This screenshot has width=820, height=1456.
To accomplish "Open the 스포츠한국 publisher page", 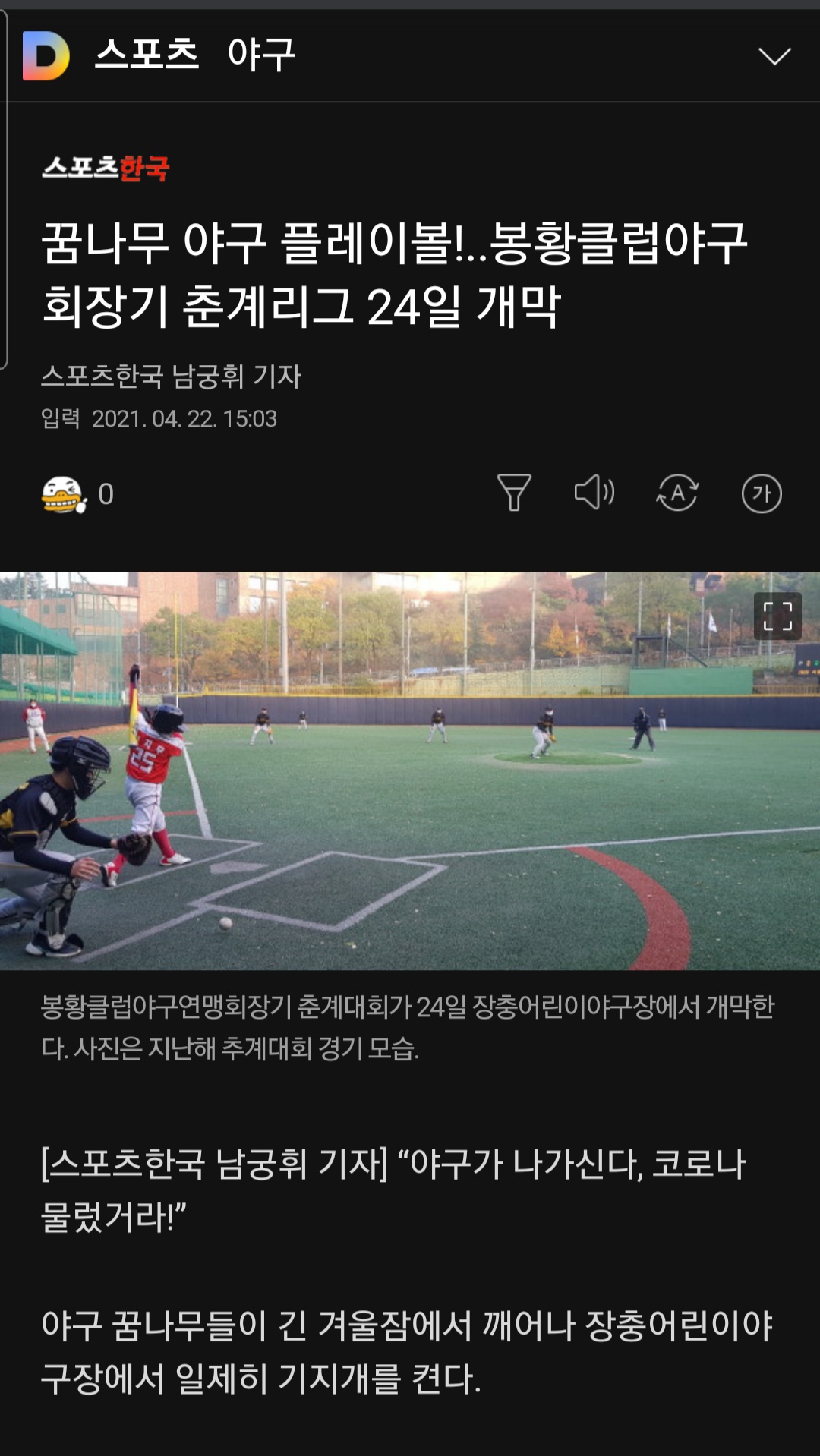I will (x=106, y=168).
